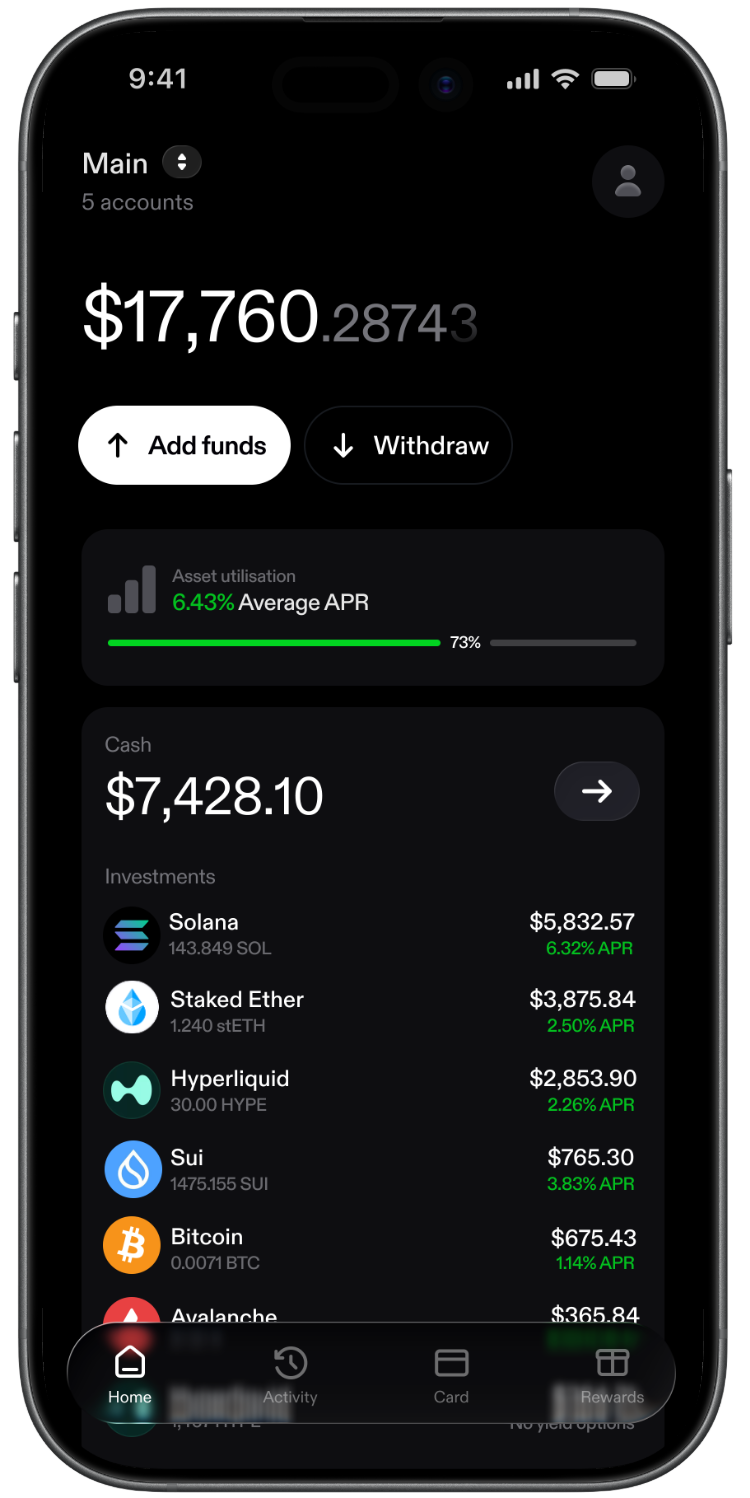The image size is (750, 1498).
Task: Withdraw funds from the account
Action: (408, 445)
